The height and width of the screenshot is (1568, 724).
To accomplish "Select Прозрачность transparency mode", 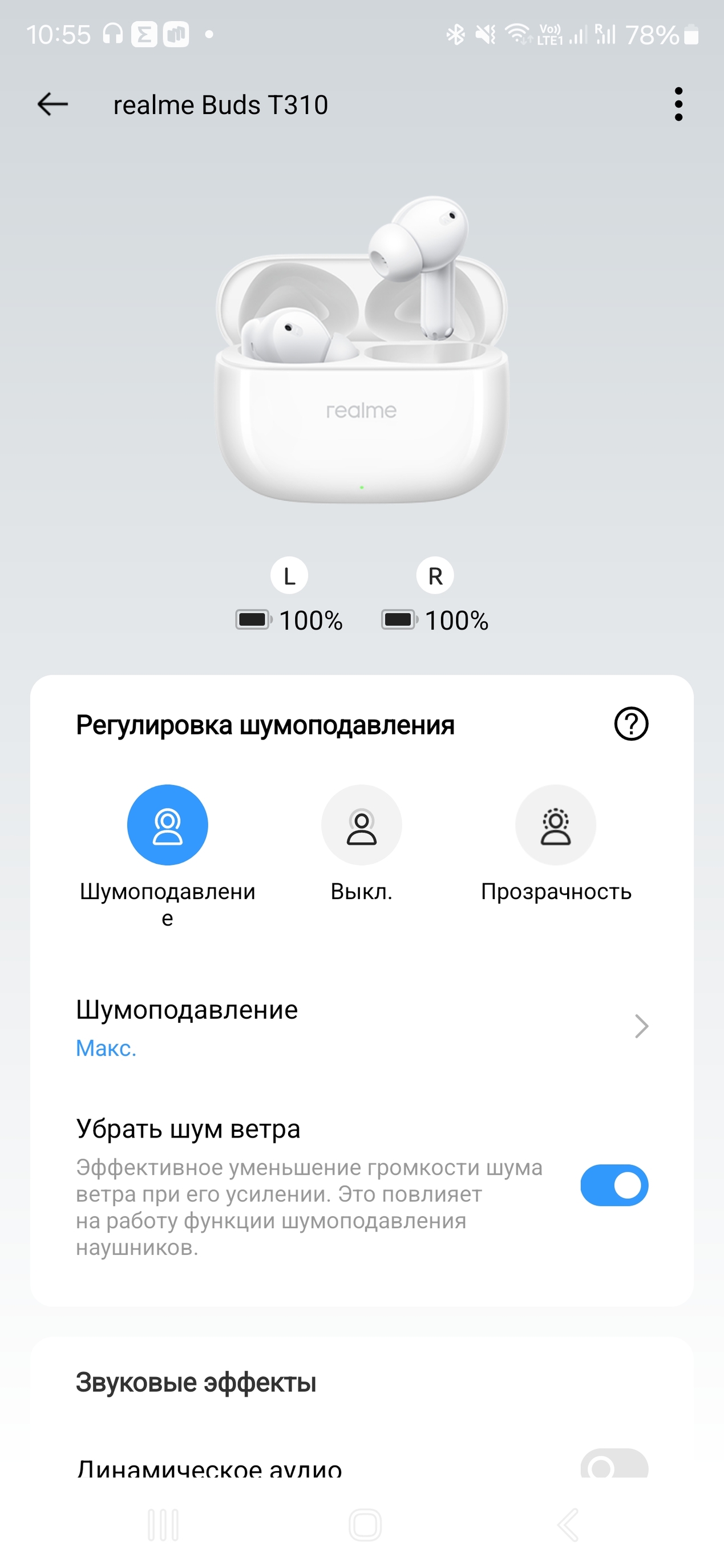I will tap(555, 825).
